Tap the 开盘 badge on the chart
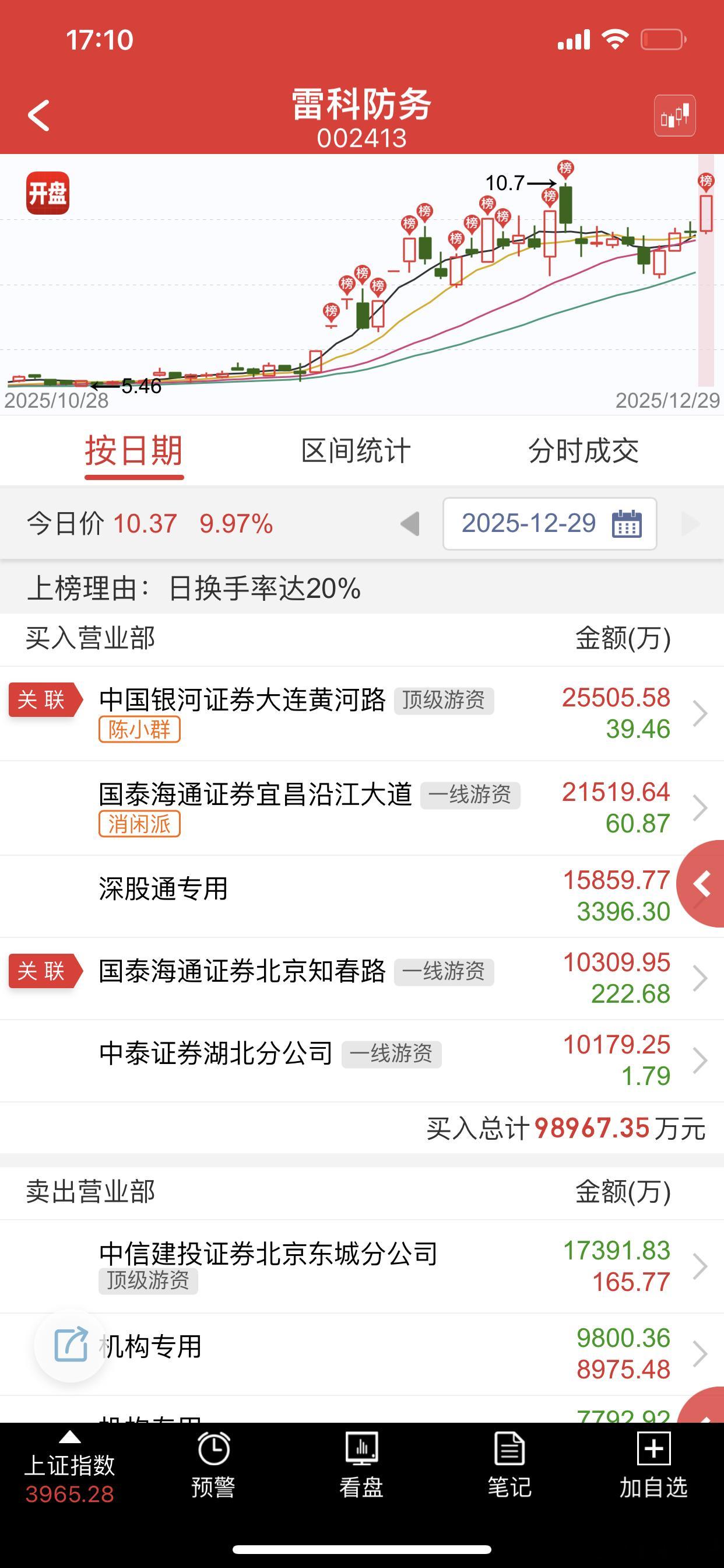This screenshot has height=1568, width=724. pyautogui.click(x=48, y=192)
